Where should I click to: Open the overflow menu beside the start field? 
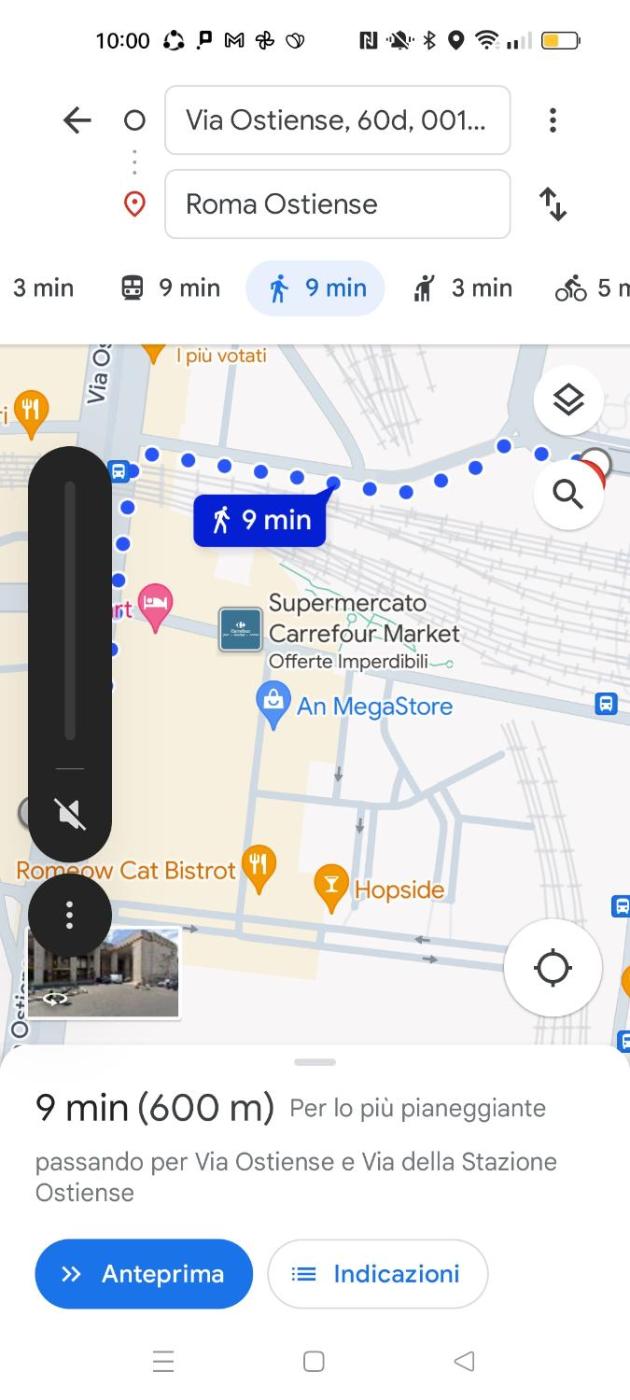[552, 121]
